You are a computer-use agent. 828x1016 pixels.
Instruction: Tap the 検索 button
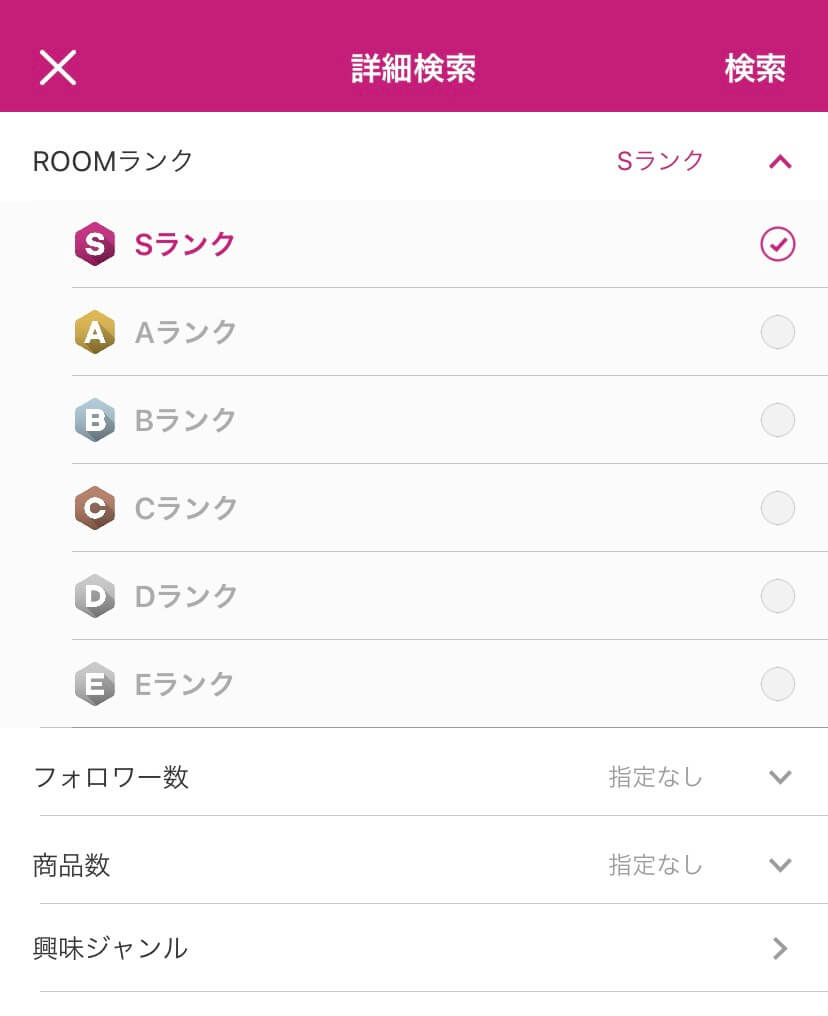[755, 68]
